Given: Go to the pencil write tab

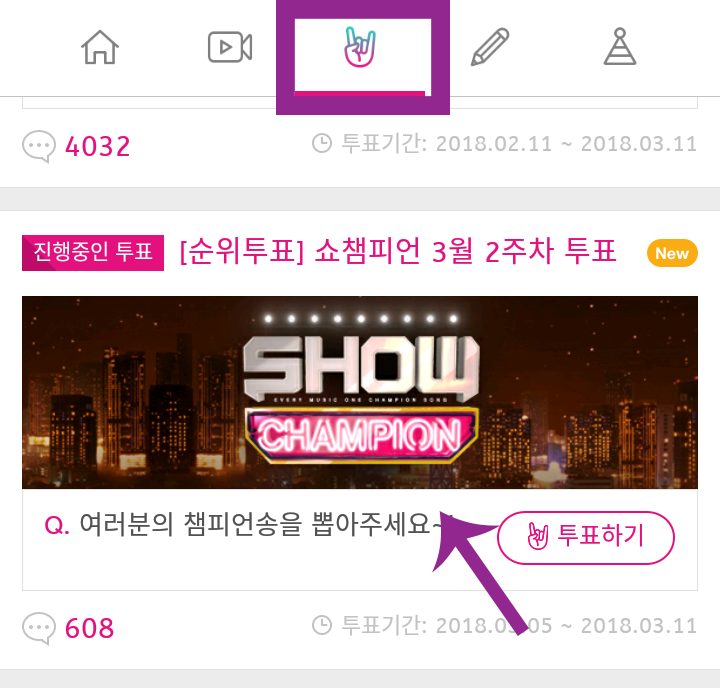Looking at the screenshot, I should [490, 47].
